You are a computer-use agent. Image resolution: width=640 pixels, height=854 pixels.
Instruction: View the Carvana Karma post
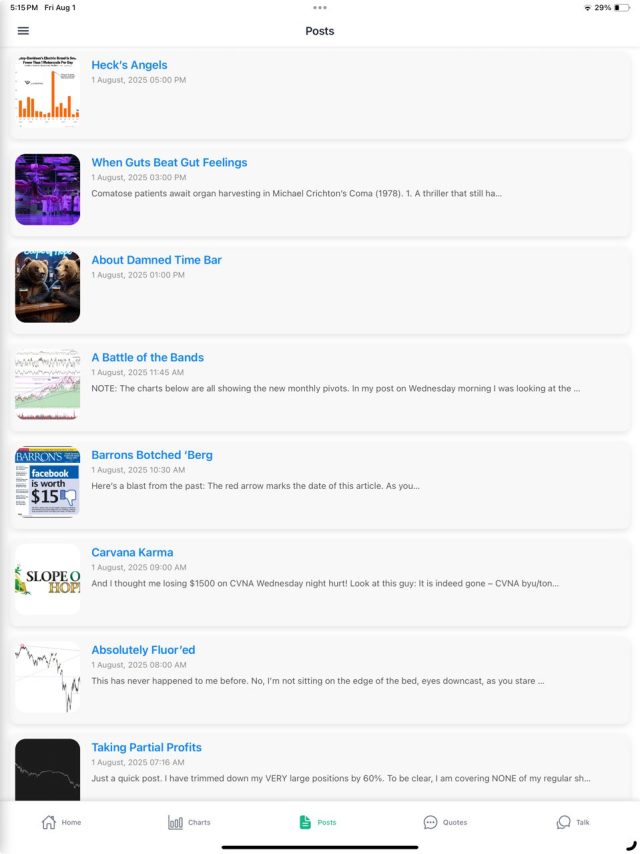(x=132, y=552)
